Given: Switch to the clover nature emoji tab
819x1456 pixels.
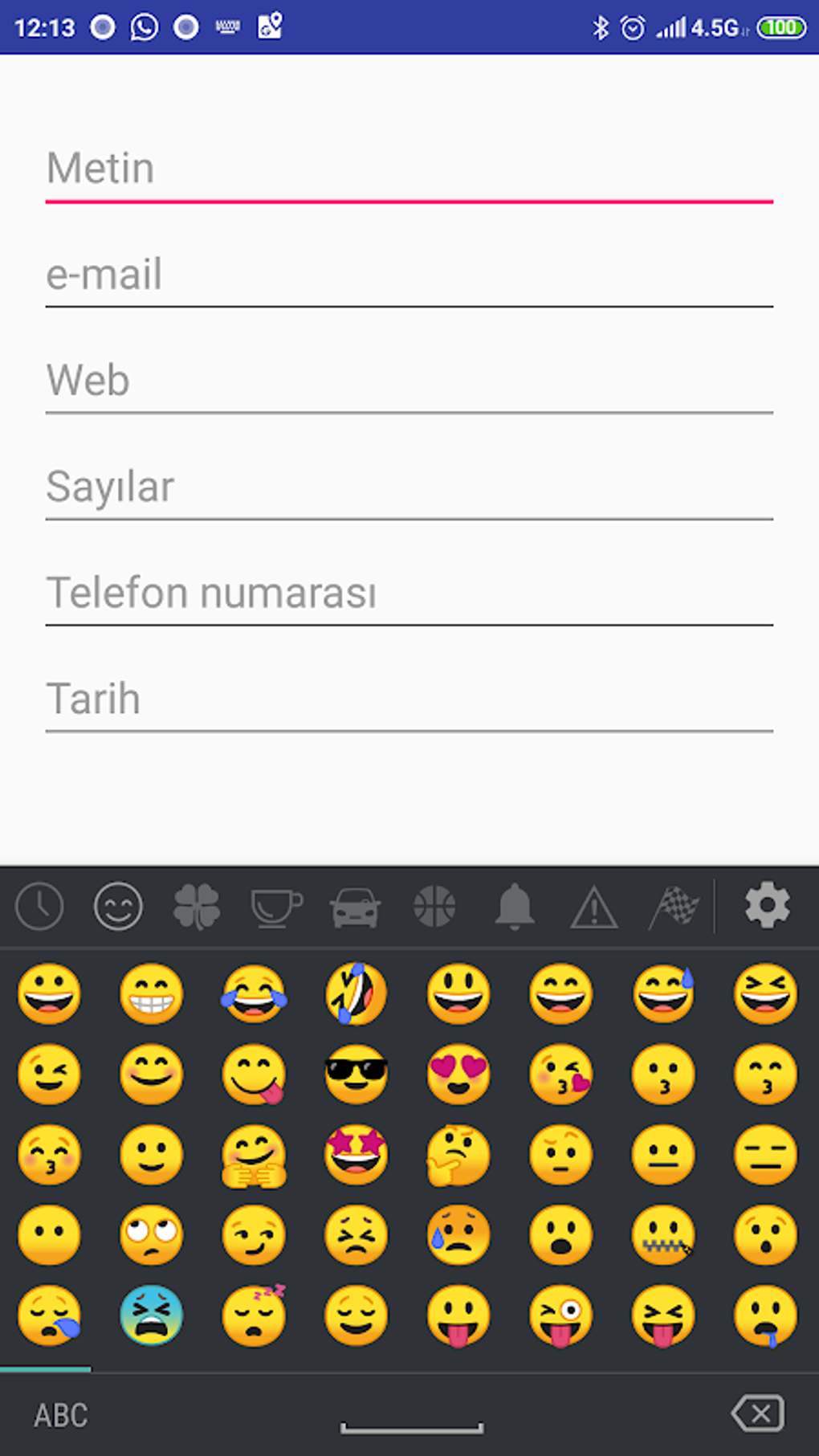Looking at the screenshot, I should tap(197, 907).
